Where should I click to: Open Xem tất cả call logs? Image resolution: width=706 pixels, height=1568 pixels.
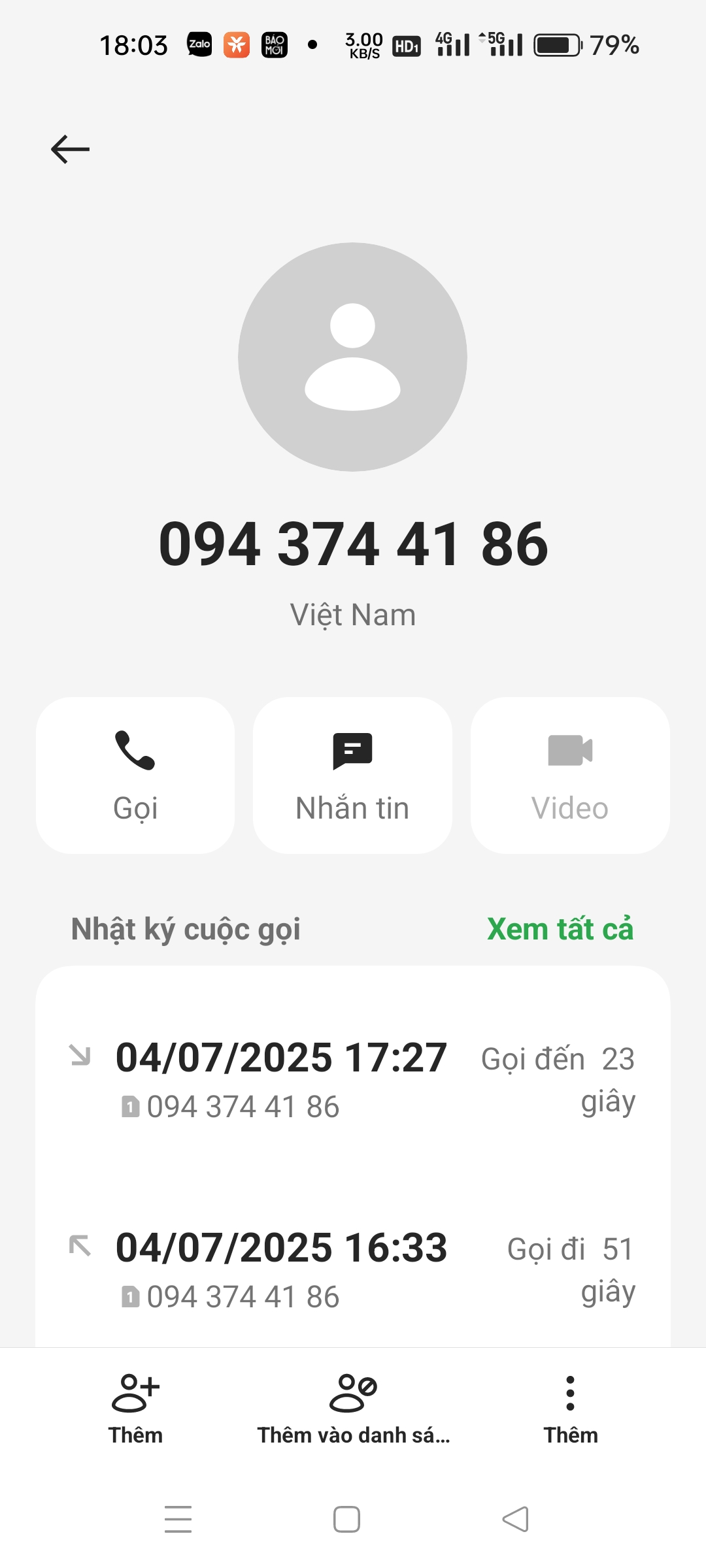click(x=560, y=928)
